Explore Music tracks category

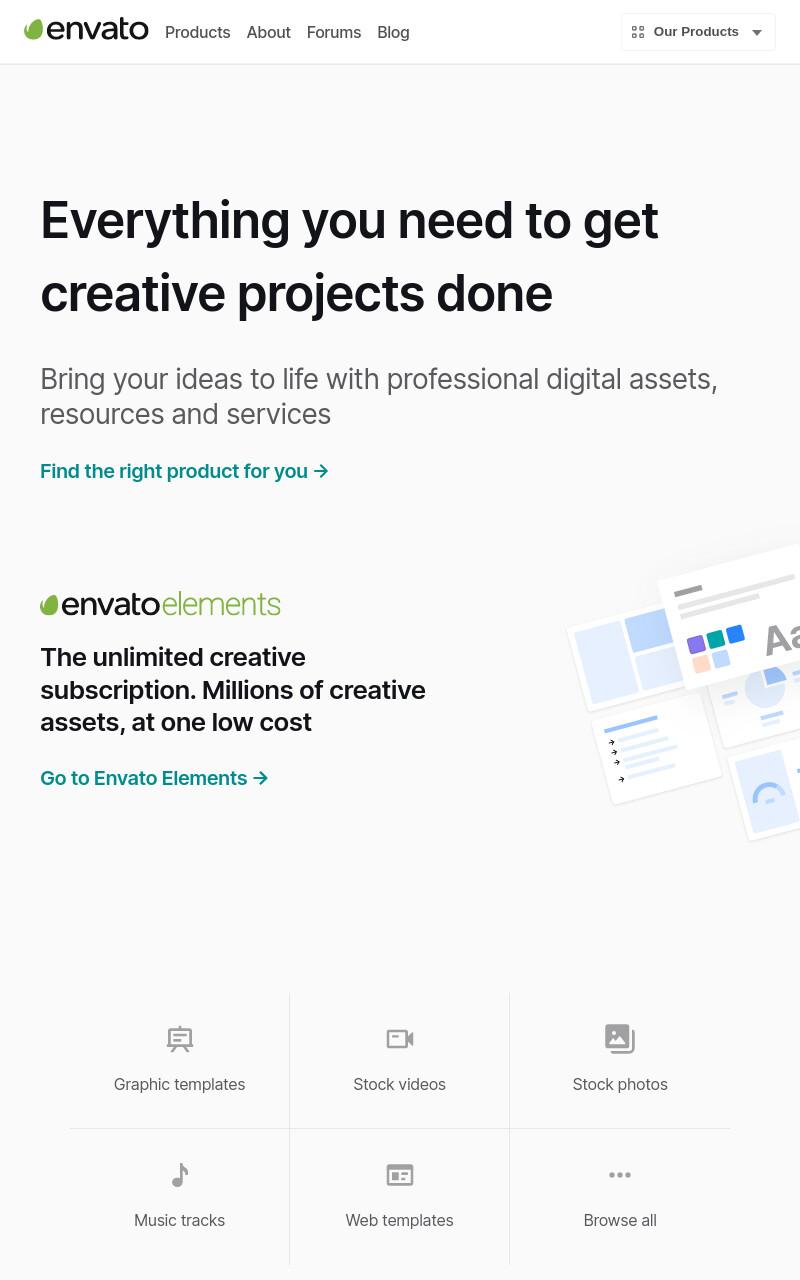[x=180, y=1196]
